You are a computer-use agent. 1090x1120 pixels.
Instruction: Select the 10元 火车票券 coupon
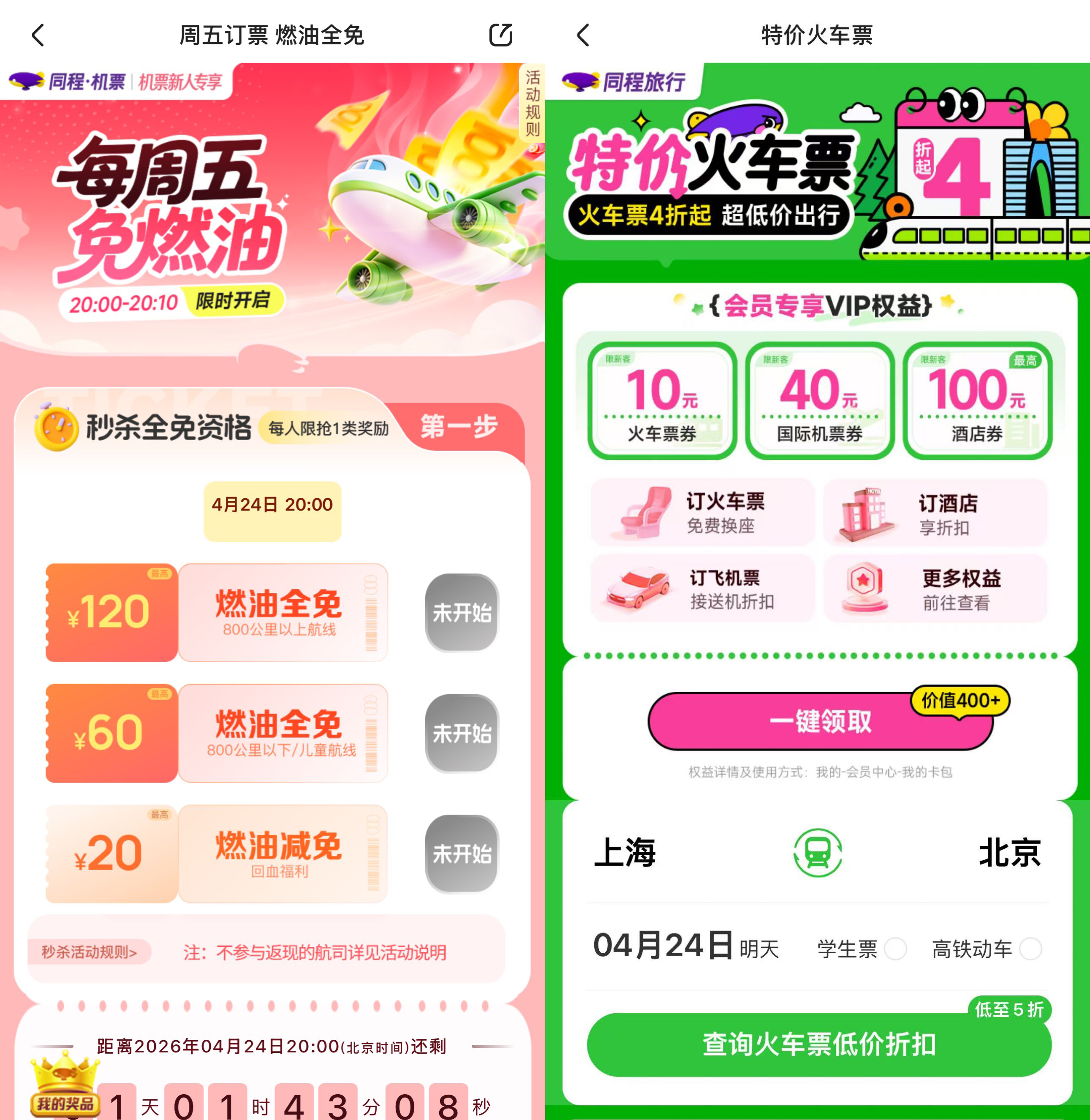point(662,401)
